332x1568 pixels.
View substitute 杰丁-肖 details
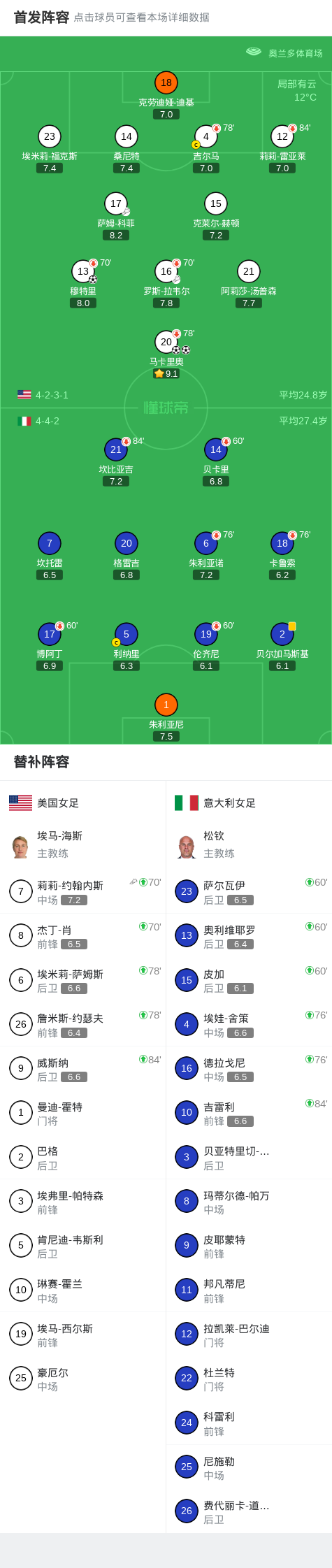(x=83, y=935)
